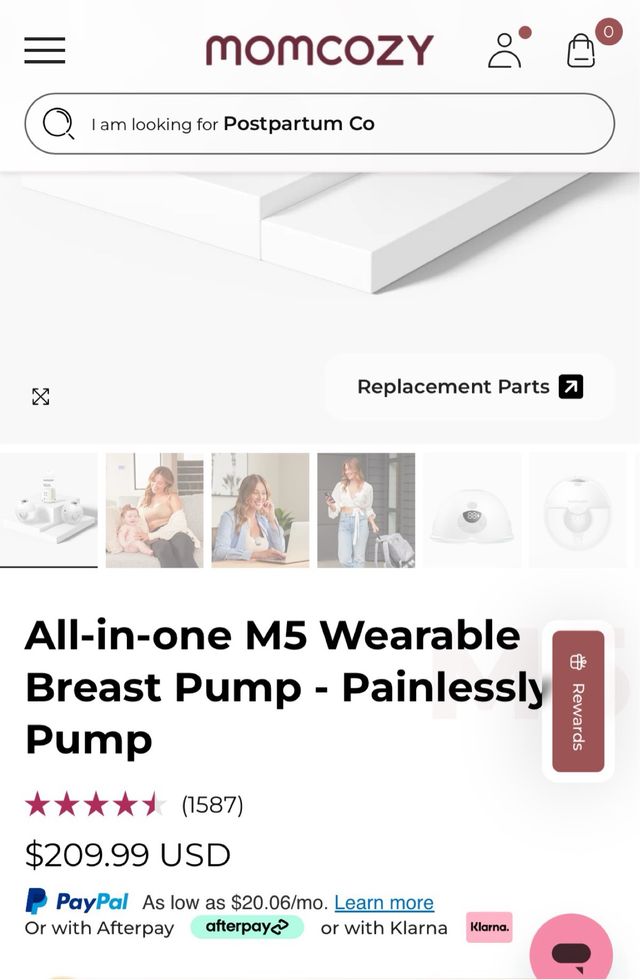Image resolution: width=640 pixels, height=980 pixels.
Task: Open Replacement Parts
Action: 469,387
